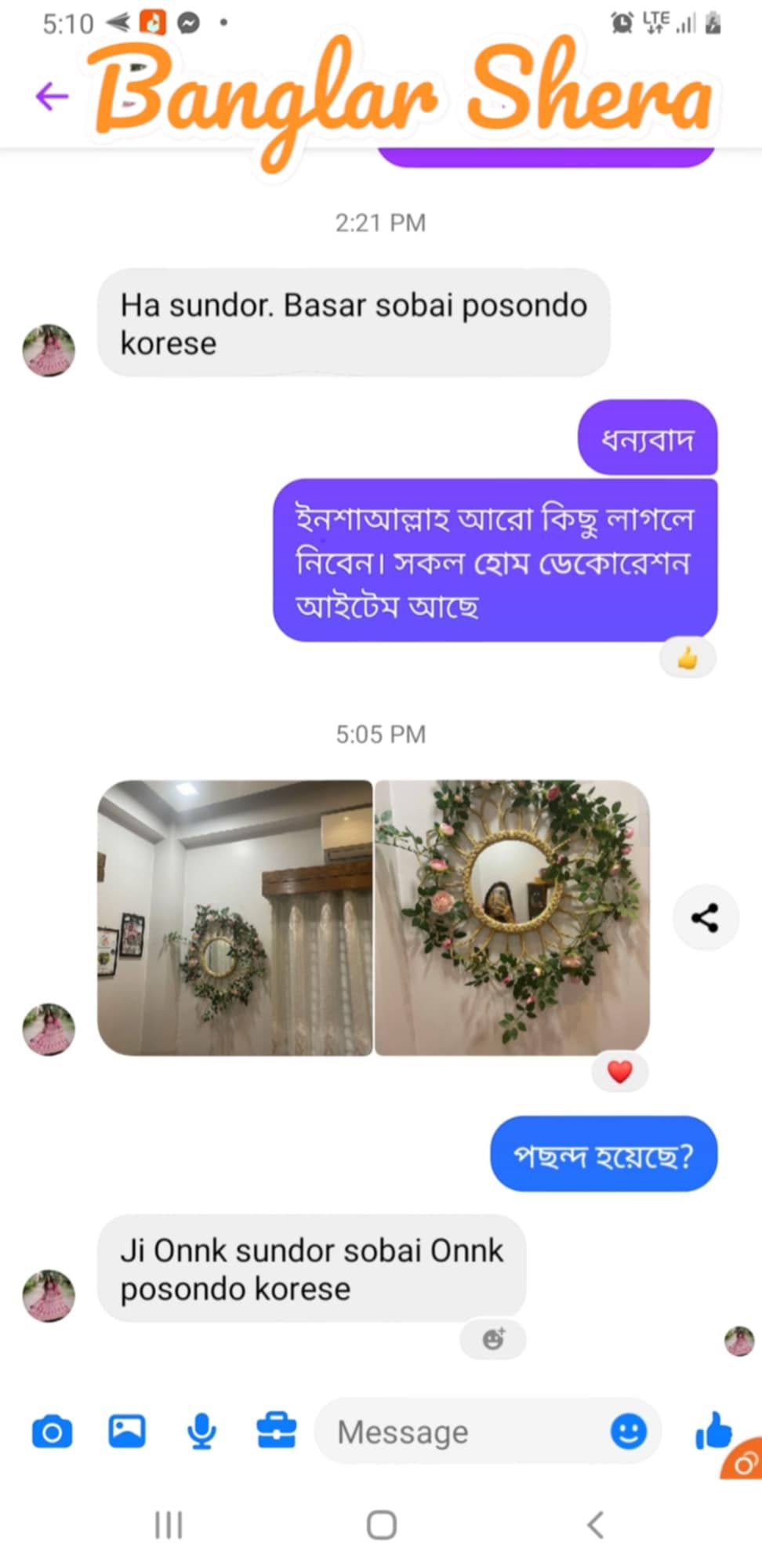Viewport: 762px width, 1568px height.
Task: Open the emoji picker in the message box
Action: (629, 1432)
